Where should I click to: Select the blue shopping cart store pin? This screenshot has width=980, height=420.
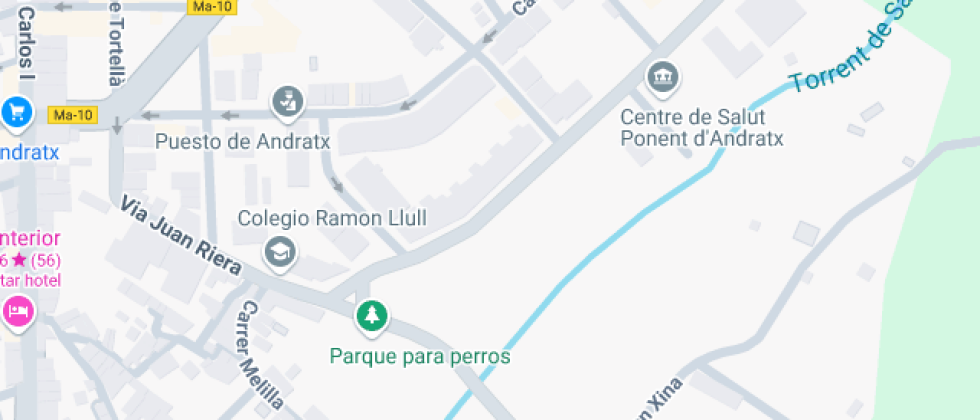click(x=17, y=112)
